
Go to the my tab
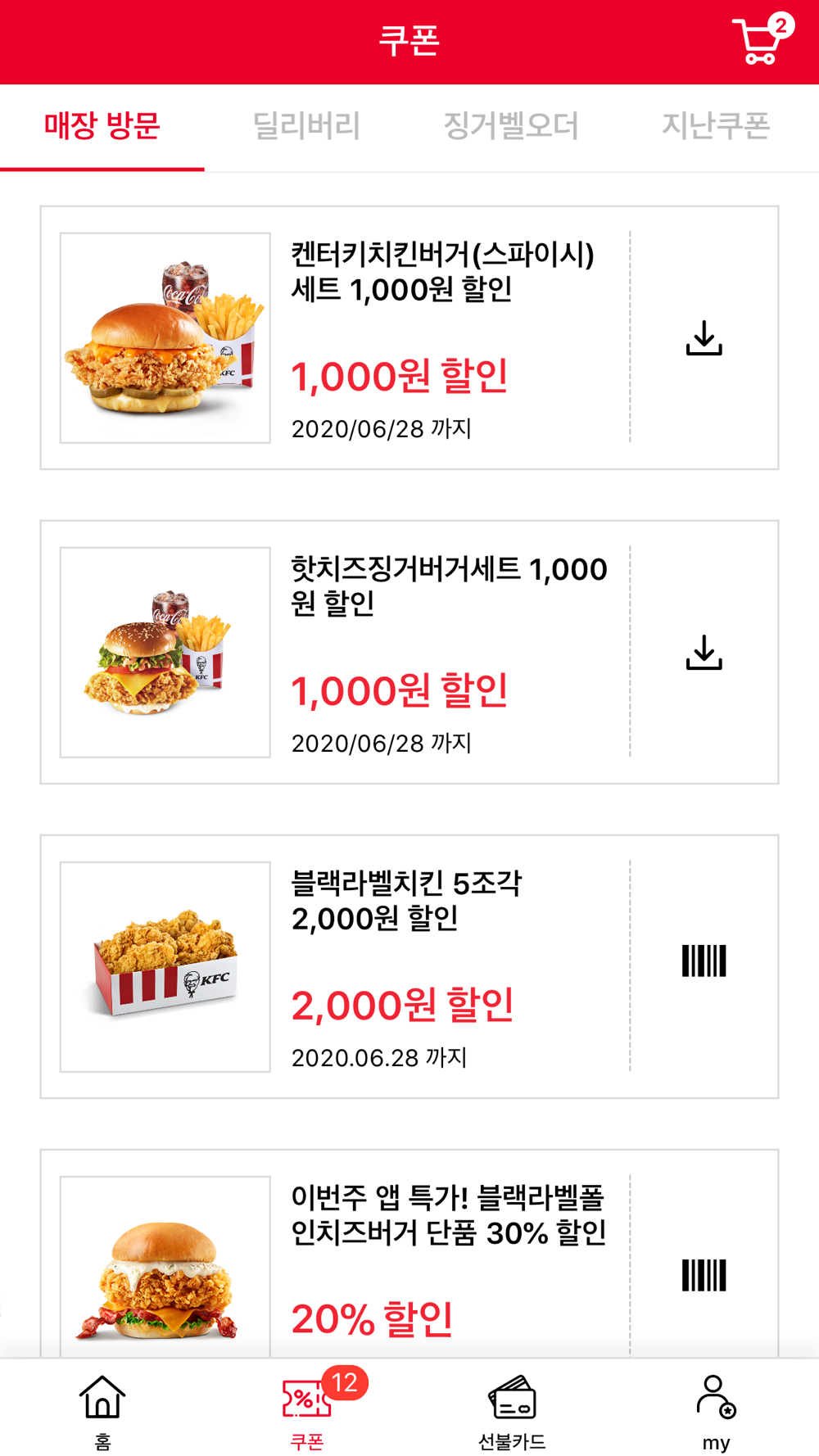(x=716, y=1410)
